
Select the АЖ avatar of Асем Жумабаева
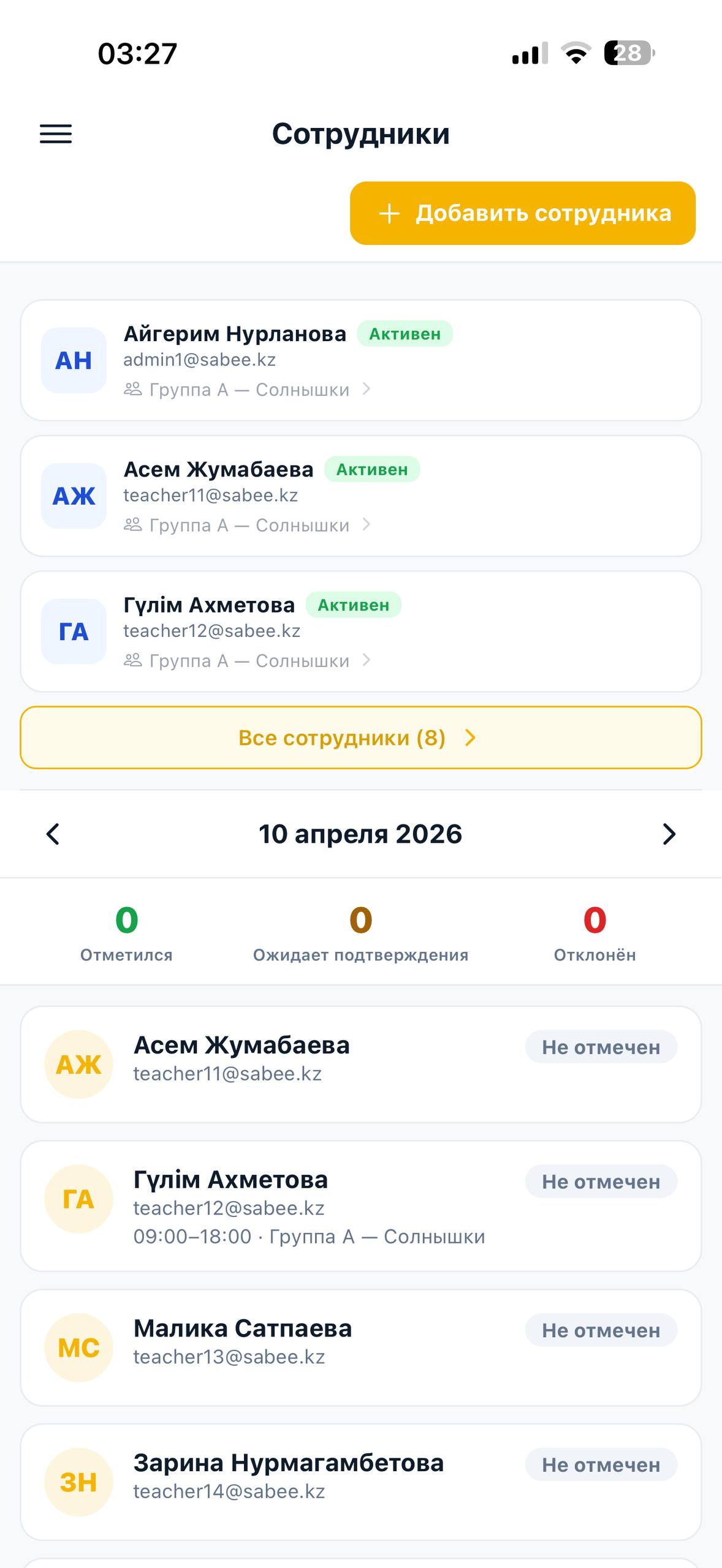pyautogui.click(x=72, y=496)
